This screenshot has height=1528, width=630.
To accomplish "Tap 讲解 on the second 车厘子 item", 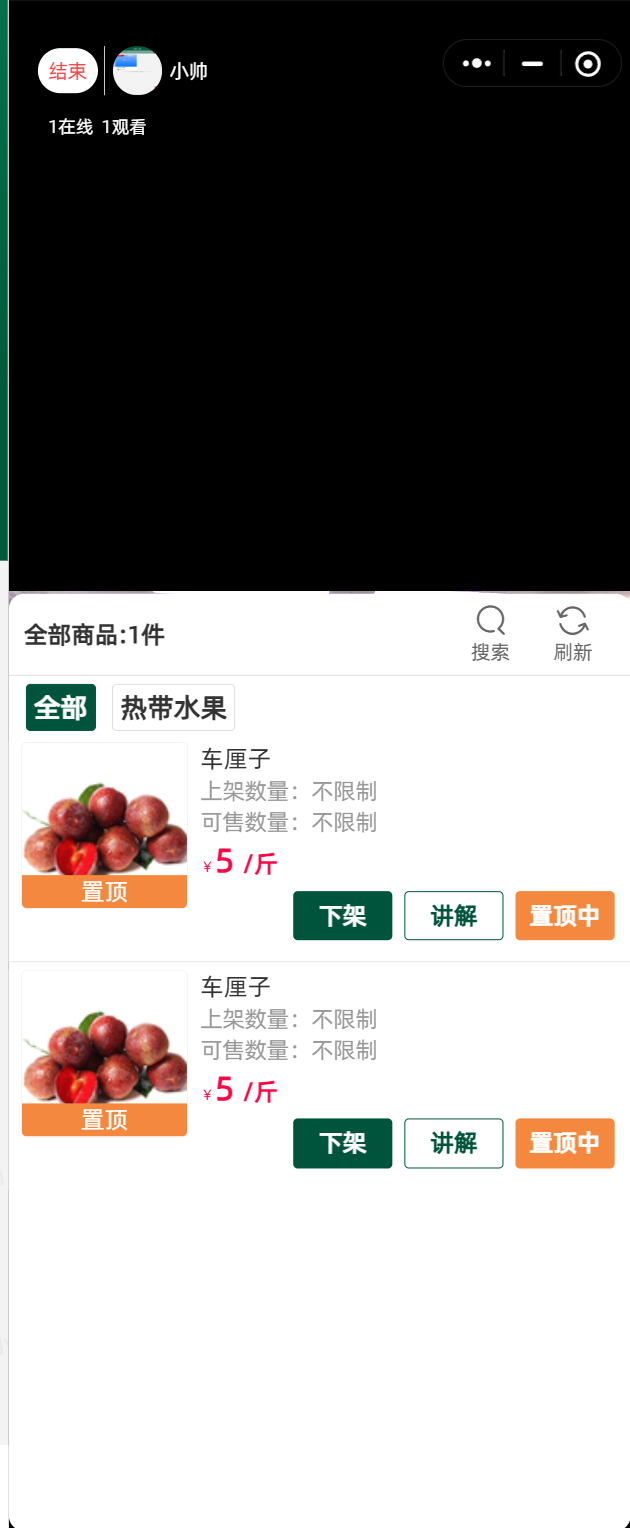I will point(453,1143).
